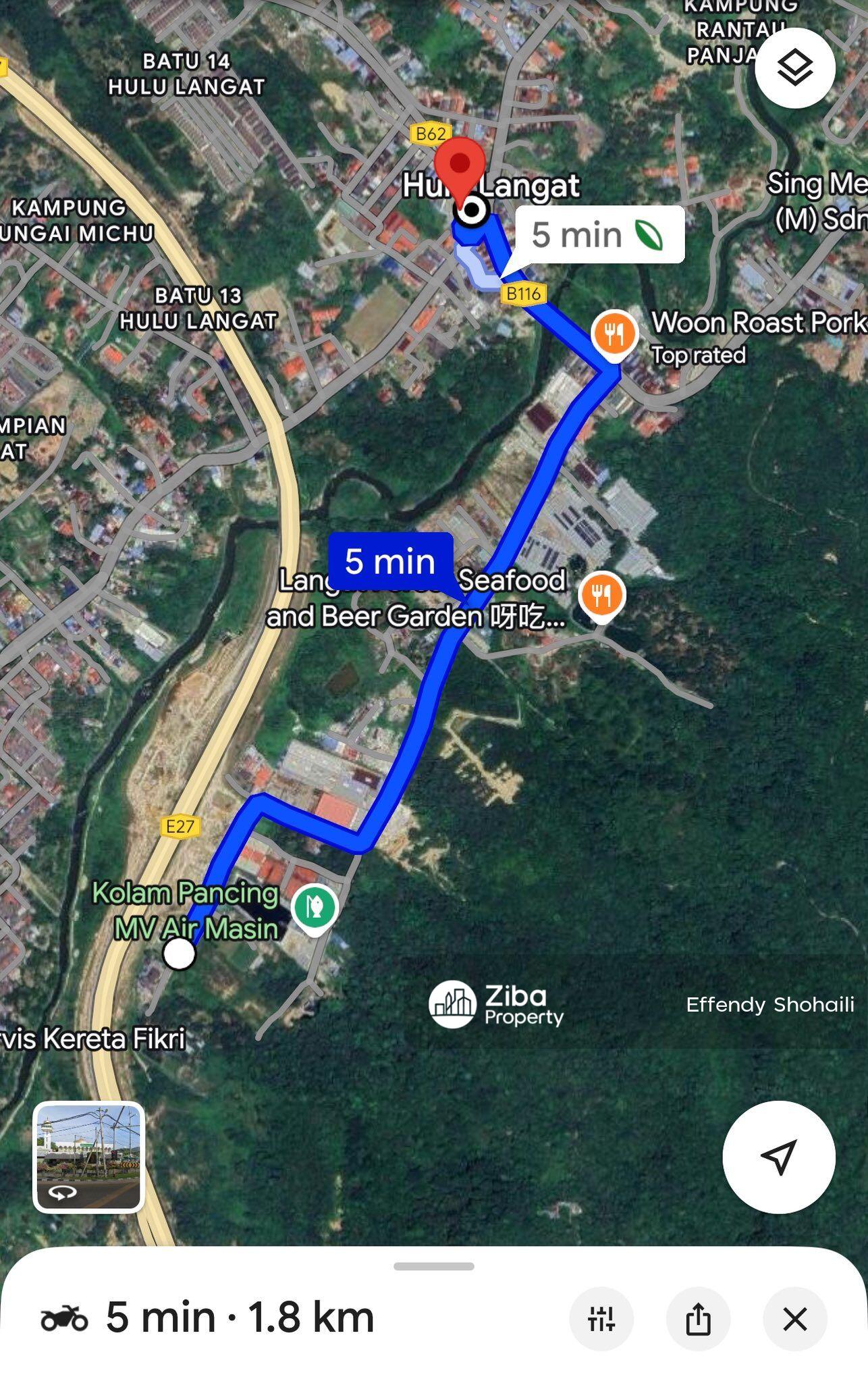Open the Langat Seafood and Beer Garden marker
The width and height of the screenshot is (868, 1383).
pyautogui.click(x=601, y=596)
